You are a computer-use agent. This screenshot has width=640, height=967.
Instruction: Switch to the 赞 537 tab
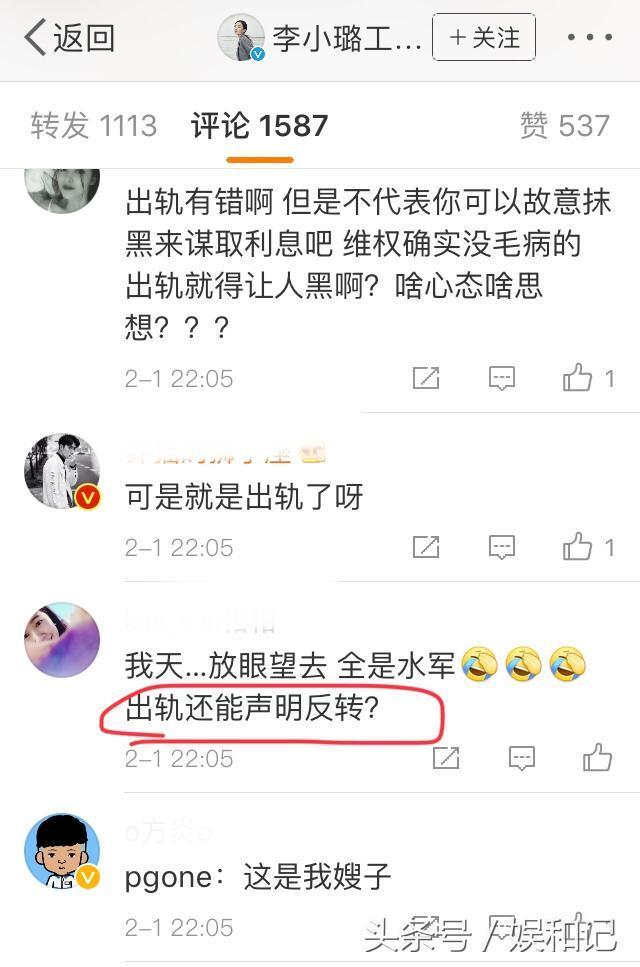point(564,126)
